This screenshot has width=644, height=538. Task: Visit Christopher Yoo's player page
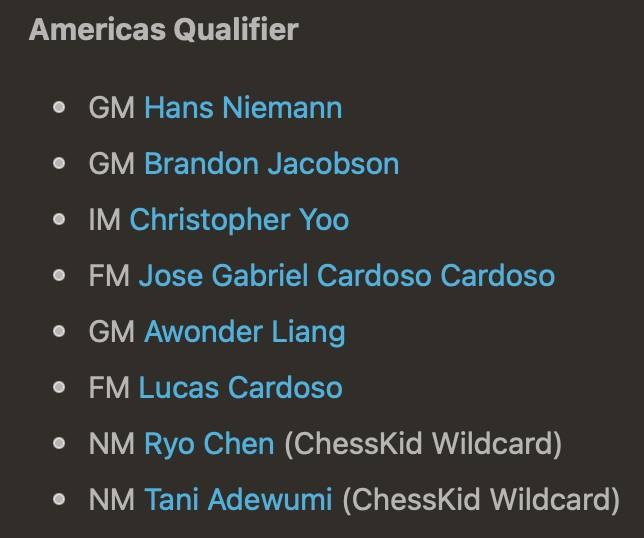pos(239,220)
